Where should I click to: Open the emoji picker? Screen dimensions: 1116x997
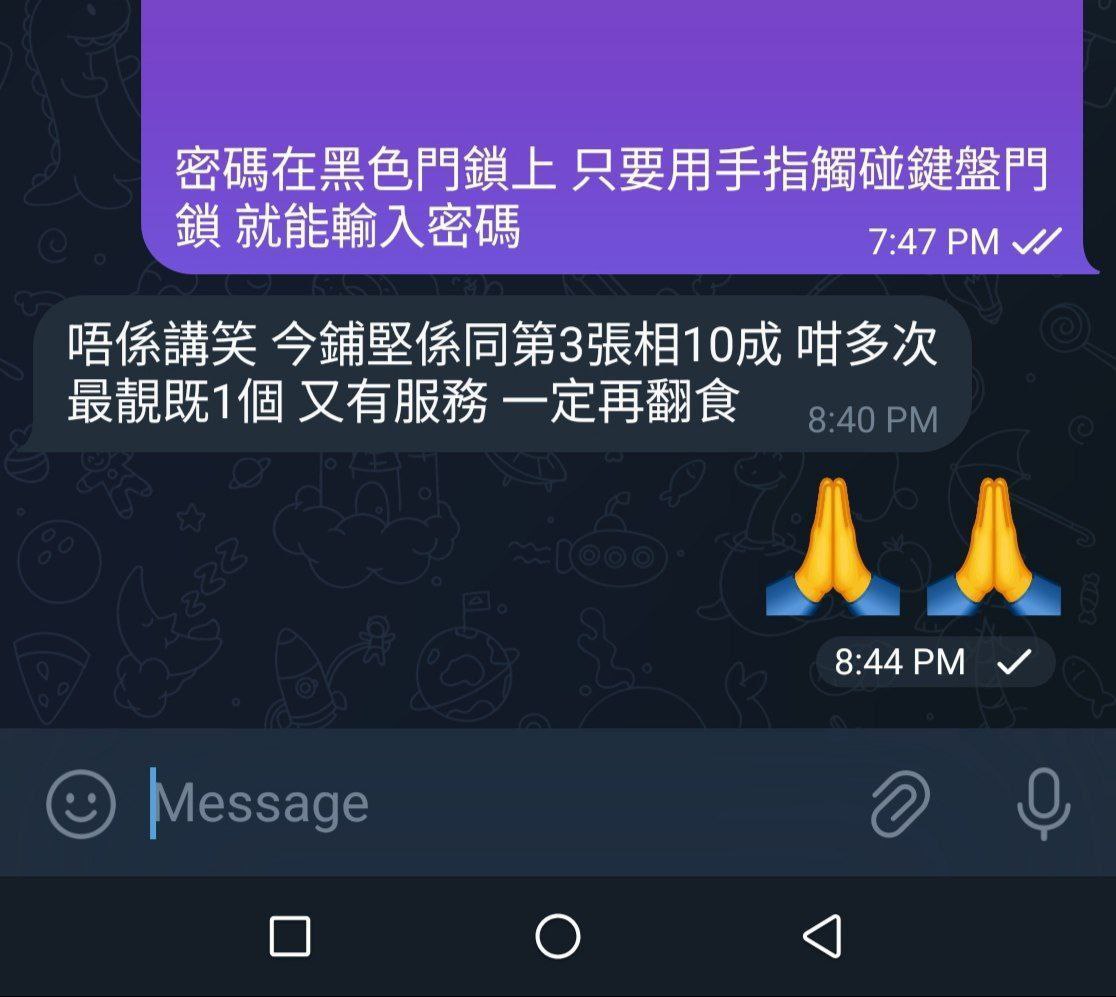80,803
